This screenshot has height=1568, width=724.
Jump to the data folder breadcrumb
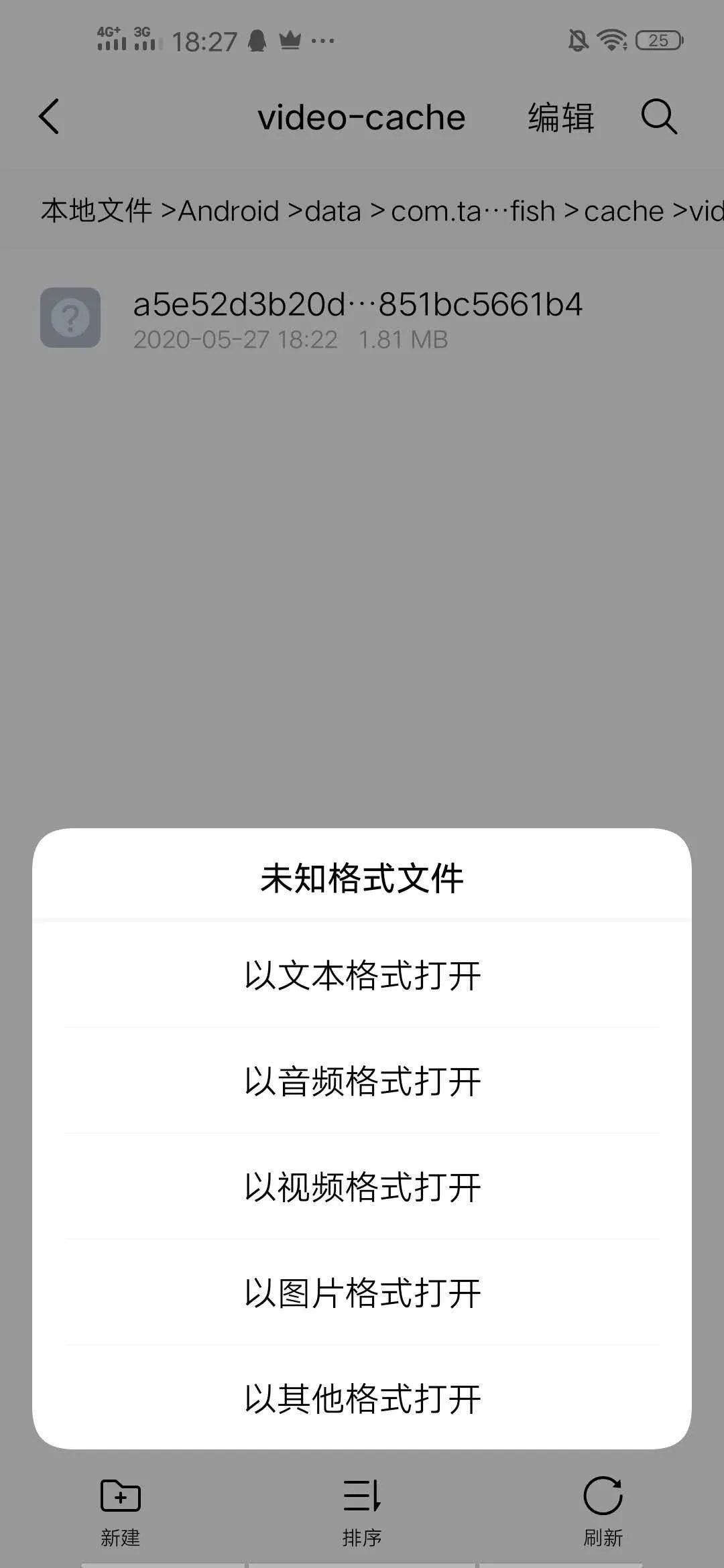(x=333, y=211)
